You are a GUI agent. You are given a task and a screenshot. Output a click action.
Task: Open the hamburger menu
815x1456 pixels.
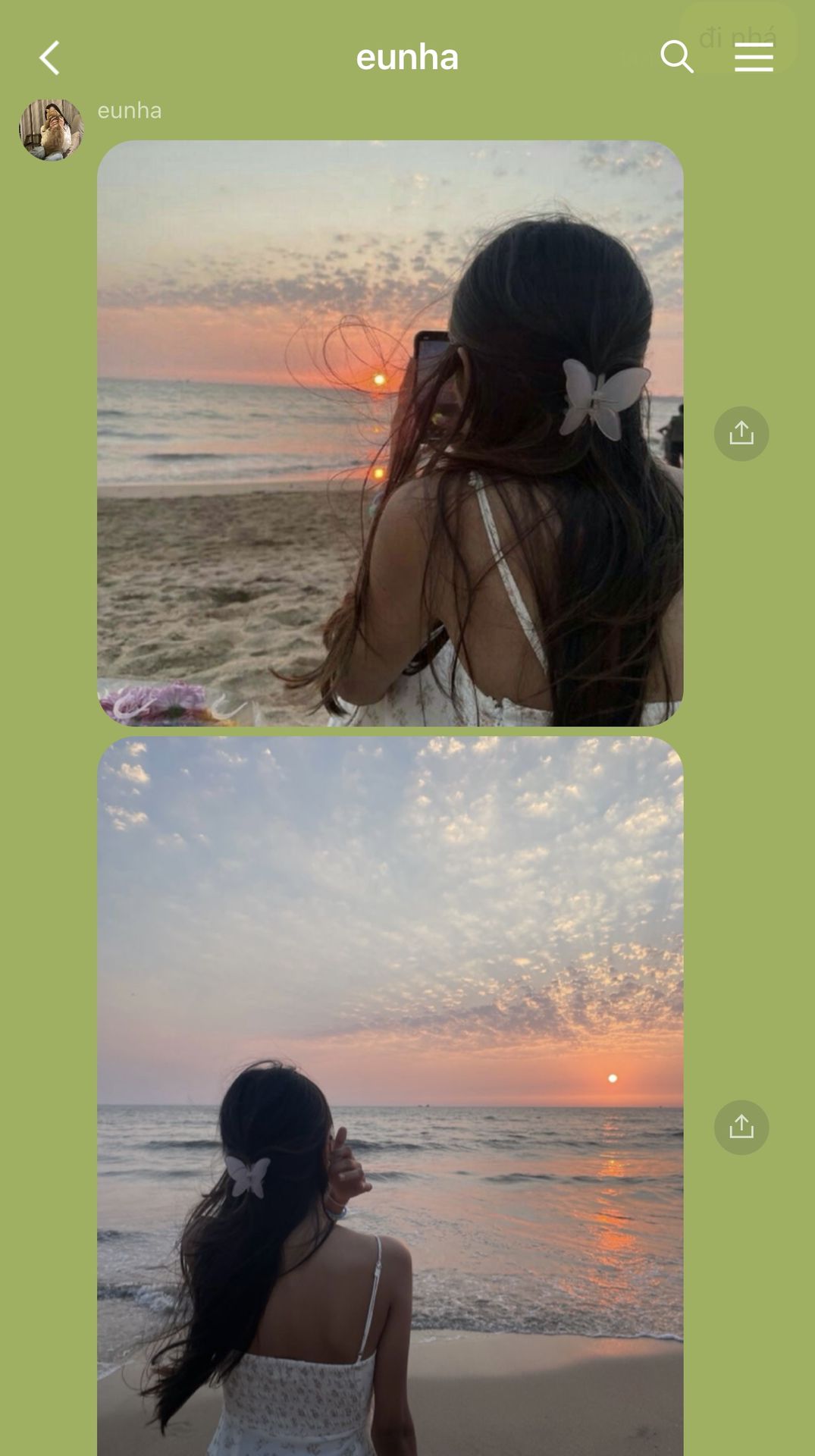pos(754,57)
